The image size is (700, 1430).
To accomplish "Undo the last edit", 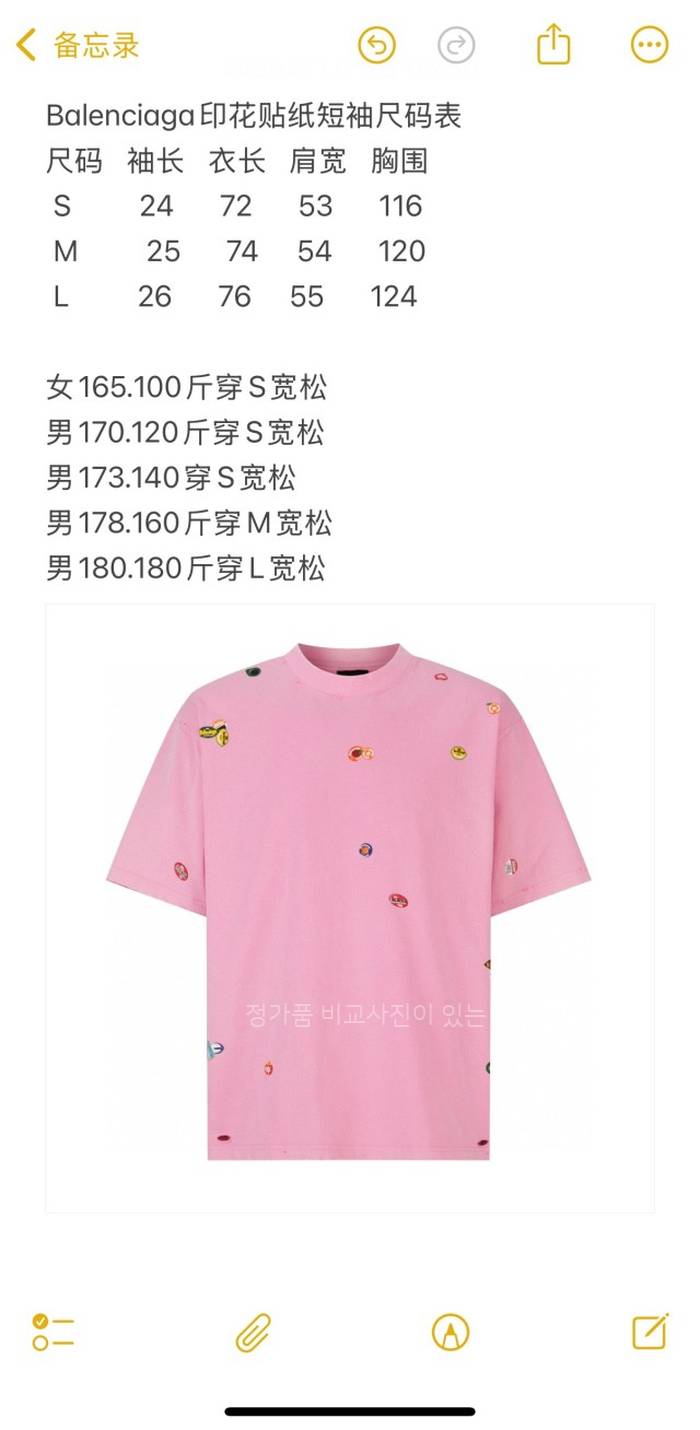I will (377, 45).
